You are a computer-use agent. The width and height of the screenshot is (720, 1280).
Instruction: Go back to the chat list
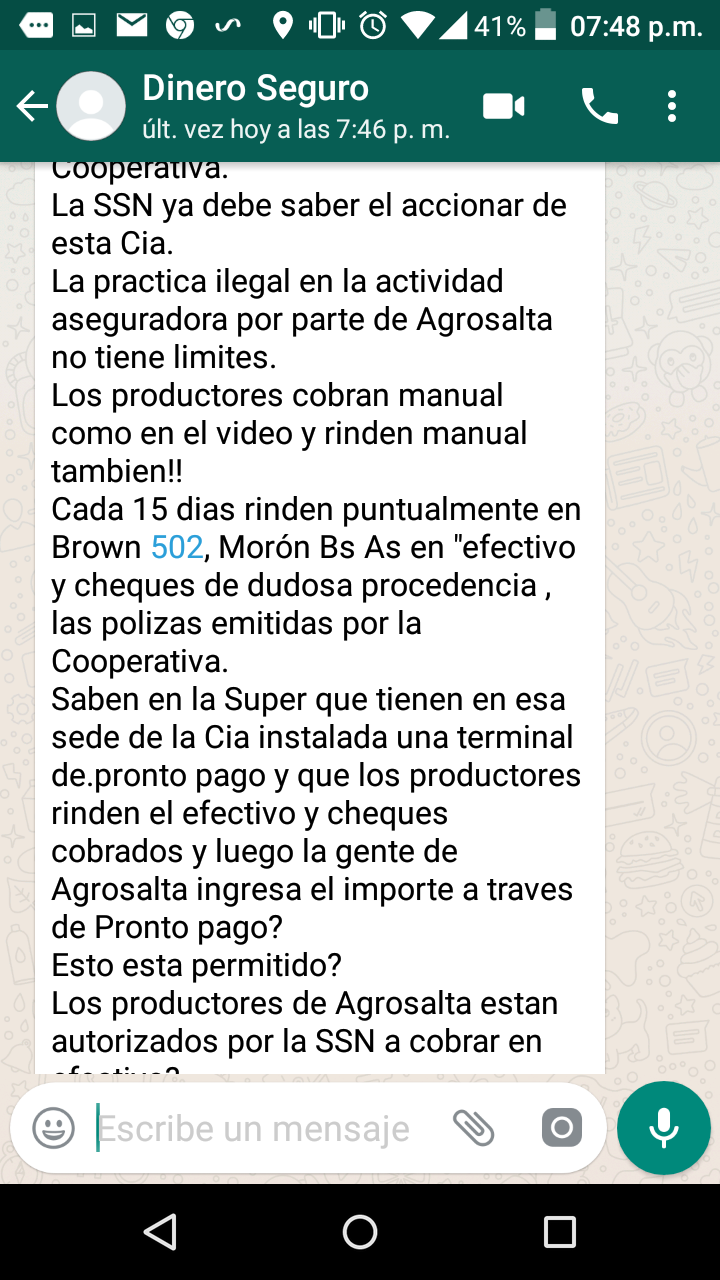32,106
